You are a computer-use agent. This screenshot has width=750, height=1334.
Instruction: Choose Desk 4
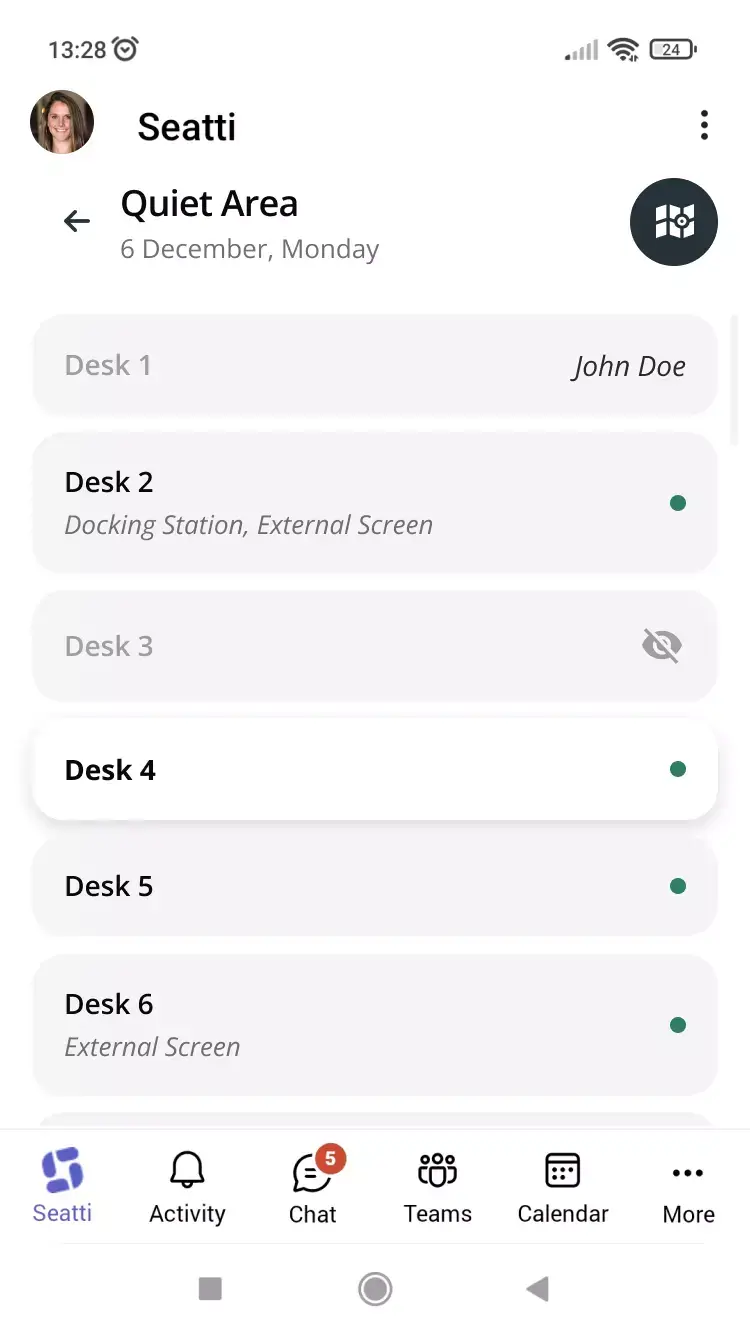375,770
